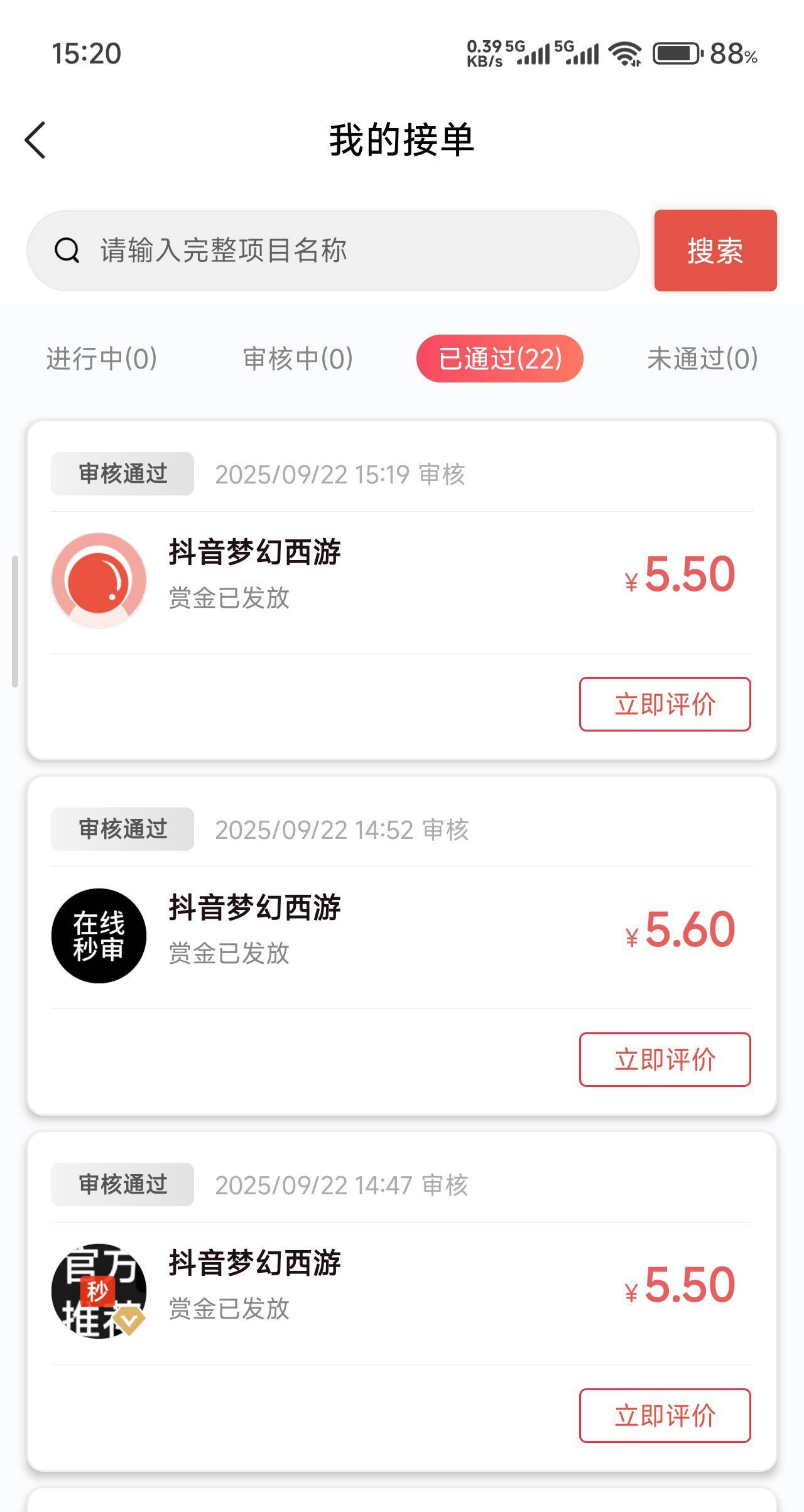The width and height of the screenshot is (804, 1512).
Task: Rate the 14:52 order via 立即评价
Action: tap(665, 1059)
